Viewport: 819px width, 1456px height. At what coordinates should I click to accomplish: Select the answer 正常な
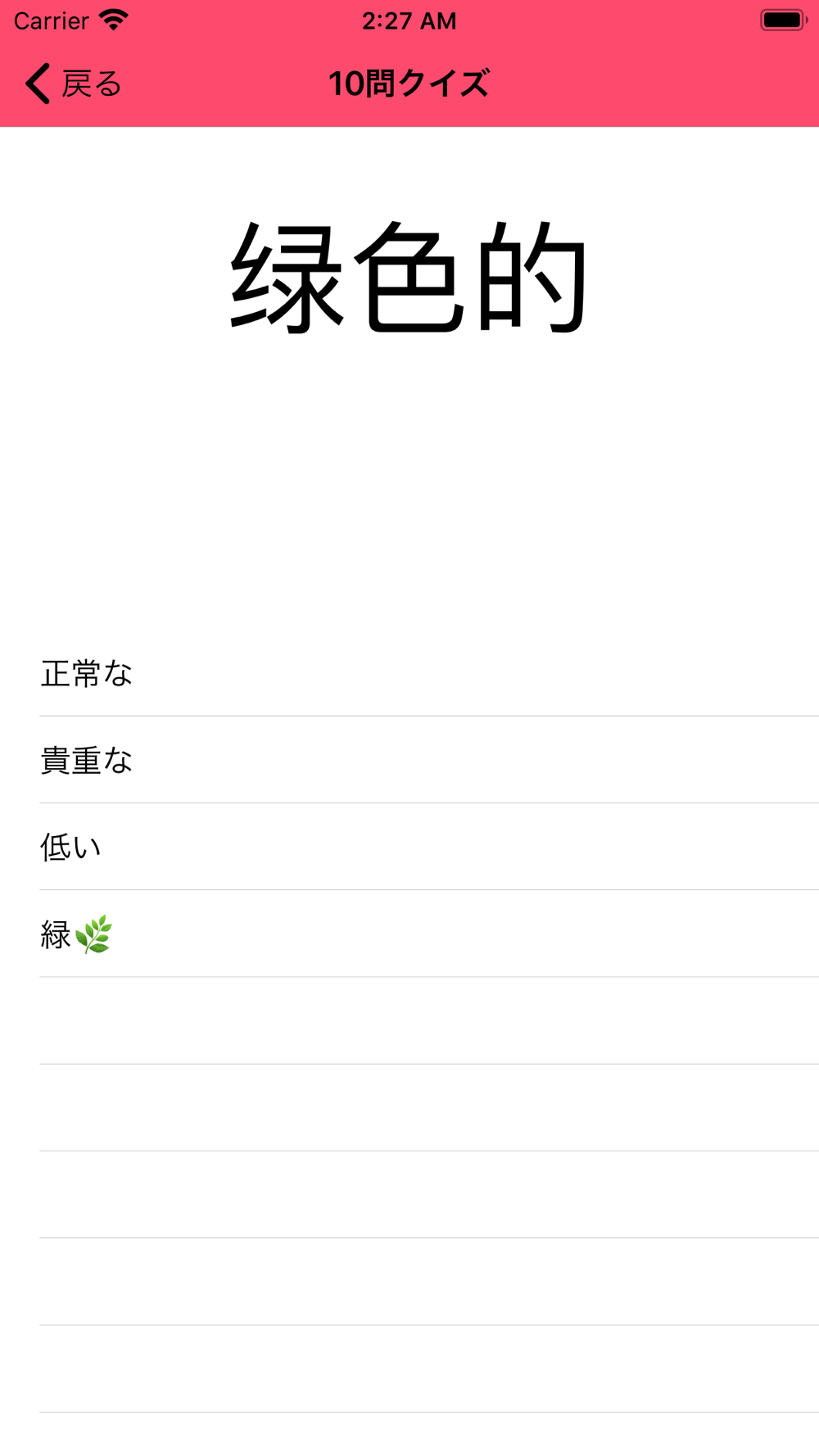coord(85,675)
